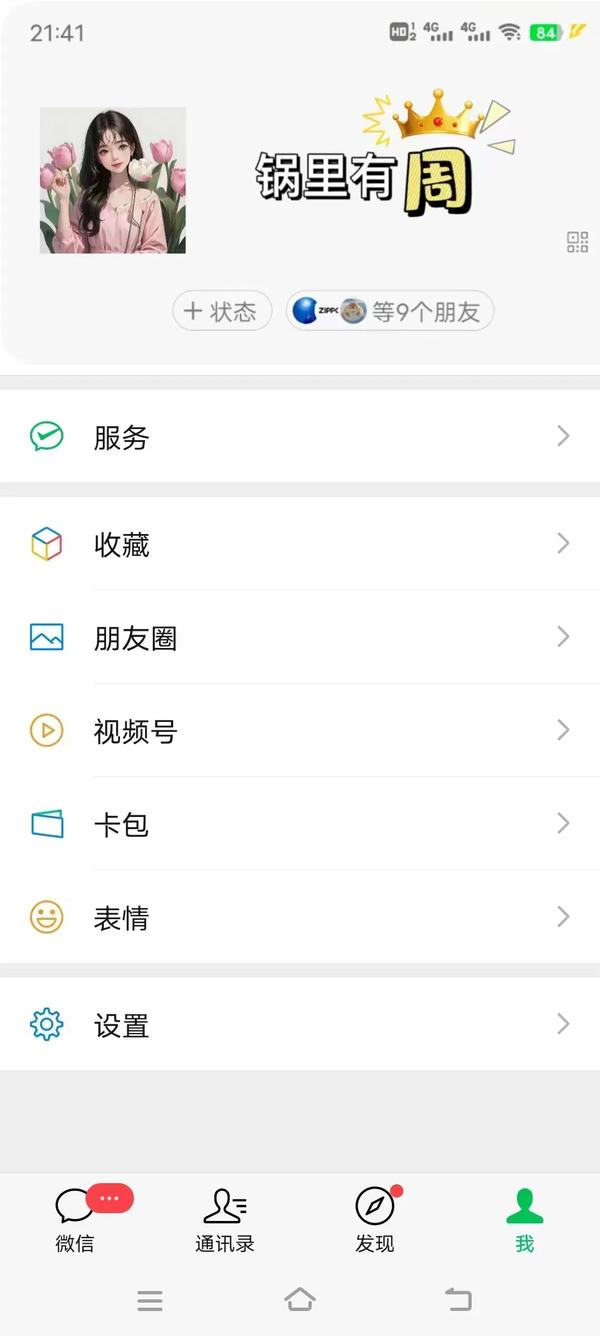Open 视频号 channels

pyautogui.click(x=300, y=730)
